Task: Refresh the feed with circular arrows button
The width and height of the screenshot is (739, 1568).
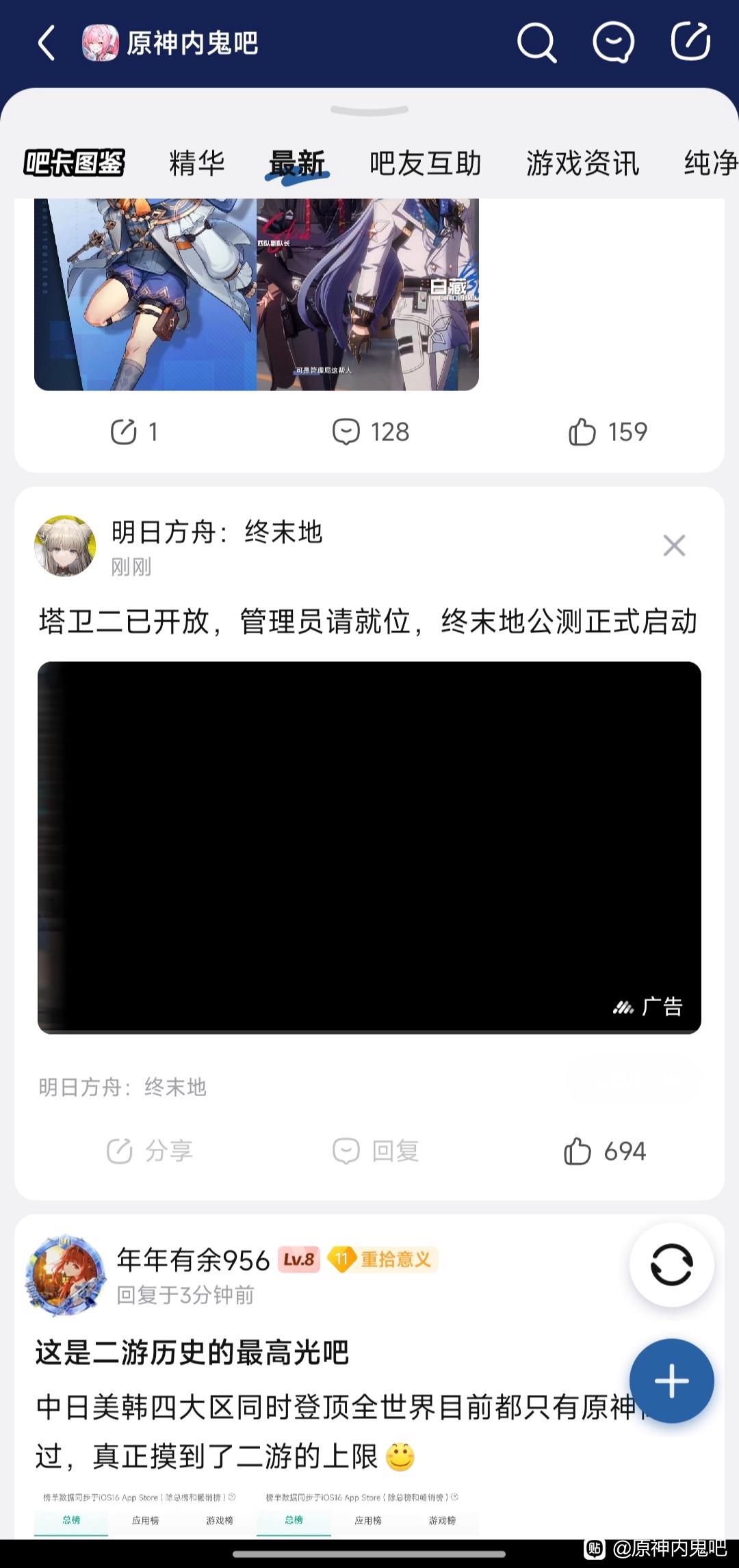Action: coord(671,1264)
